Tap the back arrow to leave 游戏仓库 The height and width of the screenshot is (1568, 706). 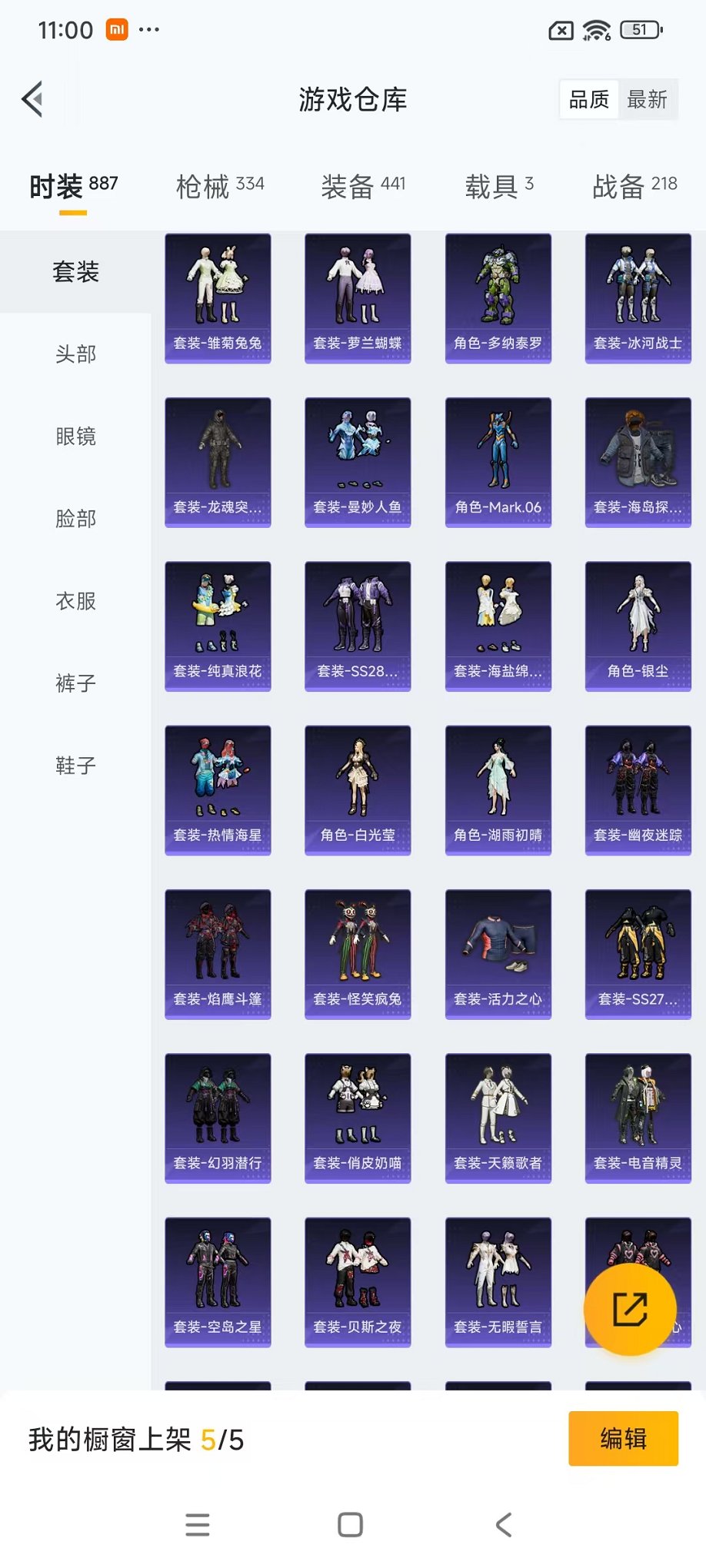(x=32, y=99)
